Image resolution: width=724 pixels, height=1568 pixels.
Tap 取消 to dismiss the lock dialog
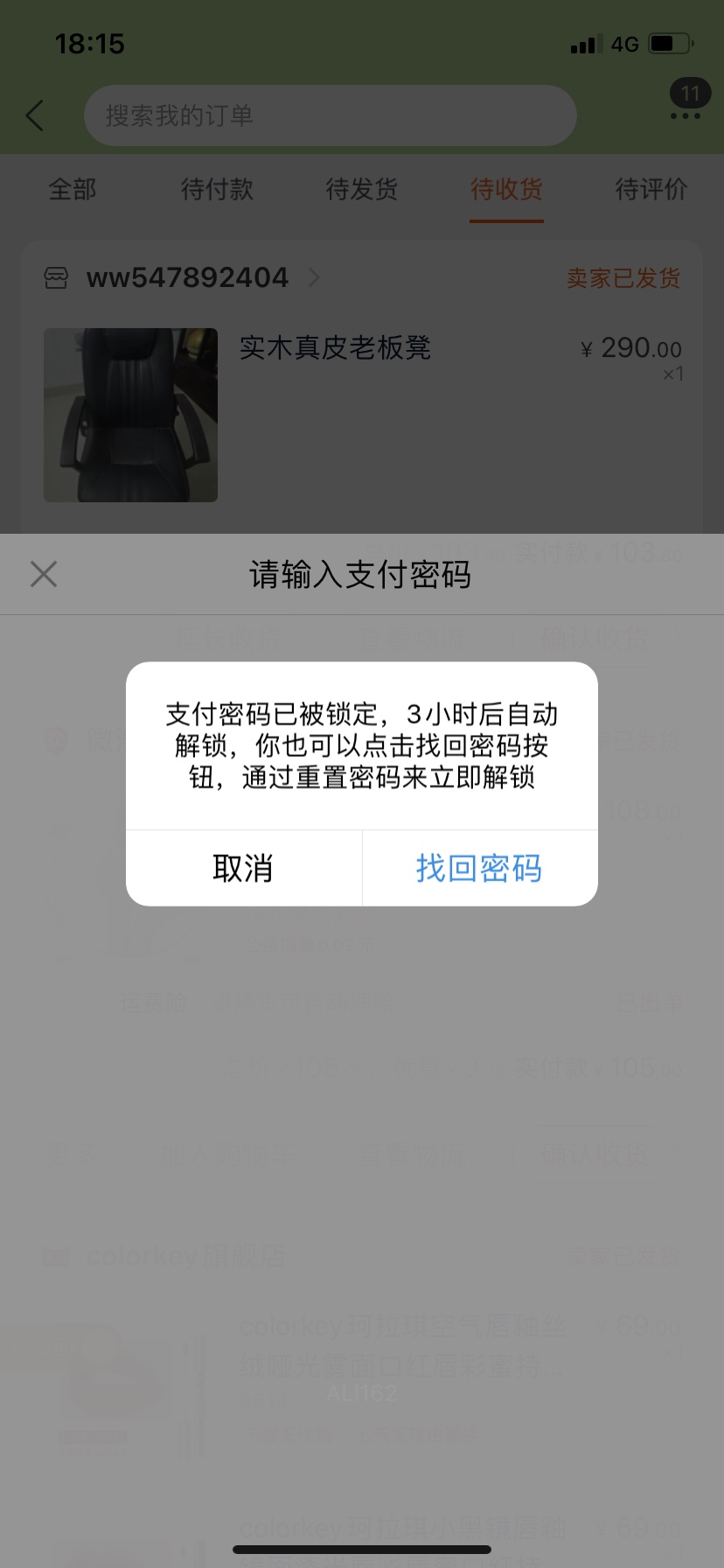click(244, 868)
